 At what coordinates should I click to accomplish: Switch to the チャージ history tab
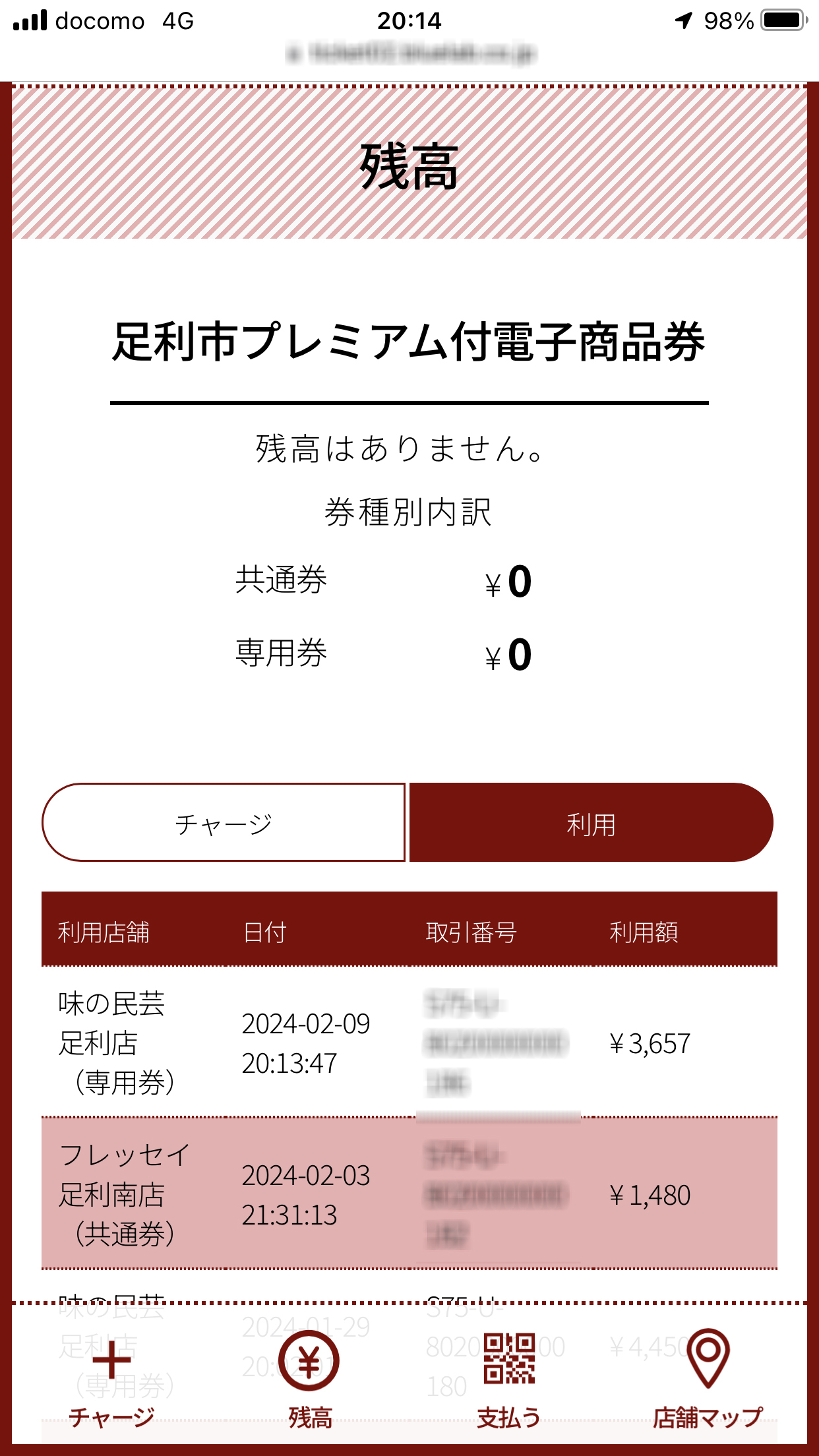click(x=224, y=822)
